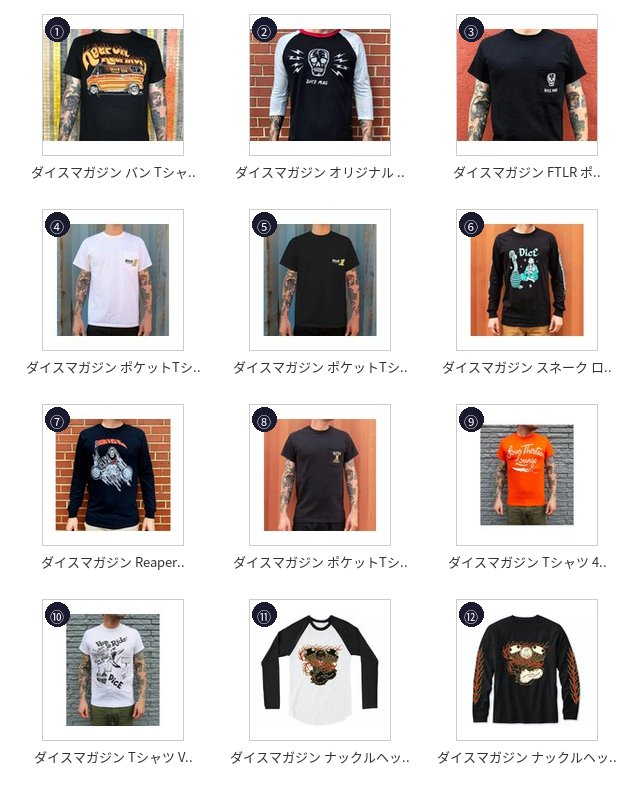
Task: Open item 1, the van T-shirt
Action: click(x=113, y=85)
